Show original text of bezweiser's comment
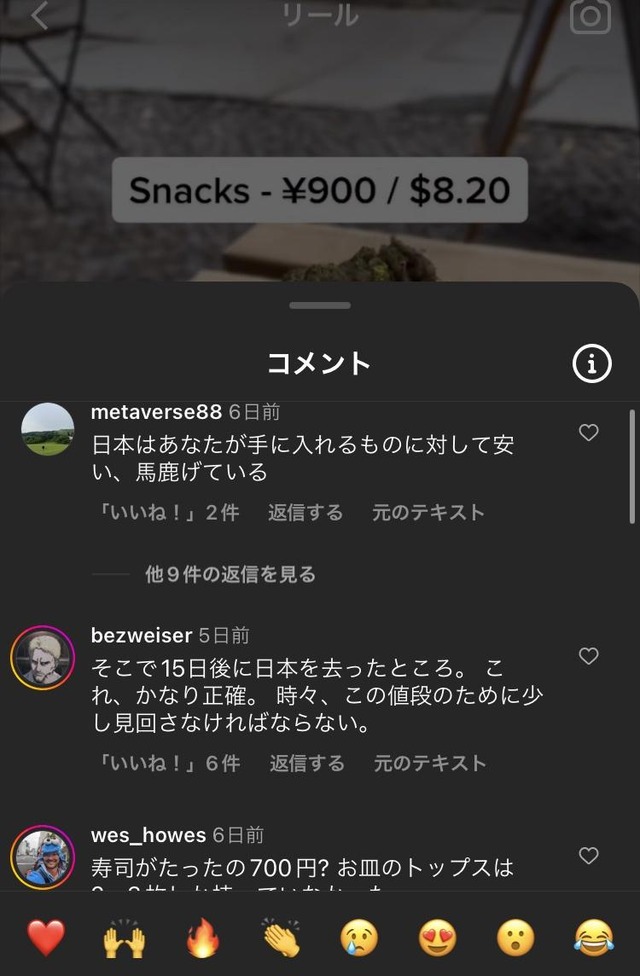The width and height of the screenshot is (640, 976). (x=430, y=763)
